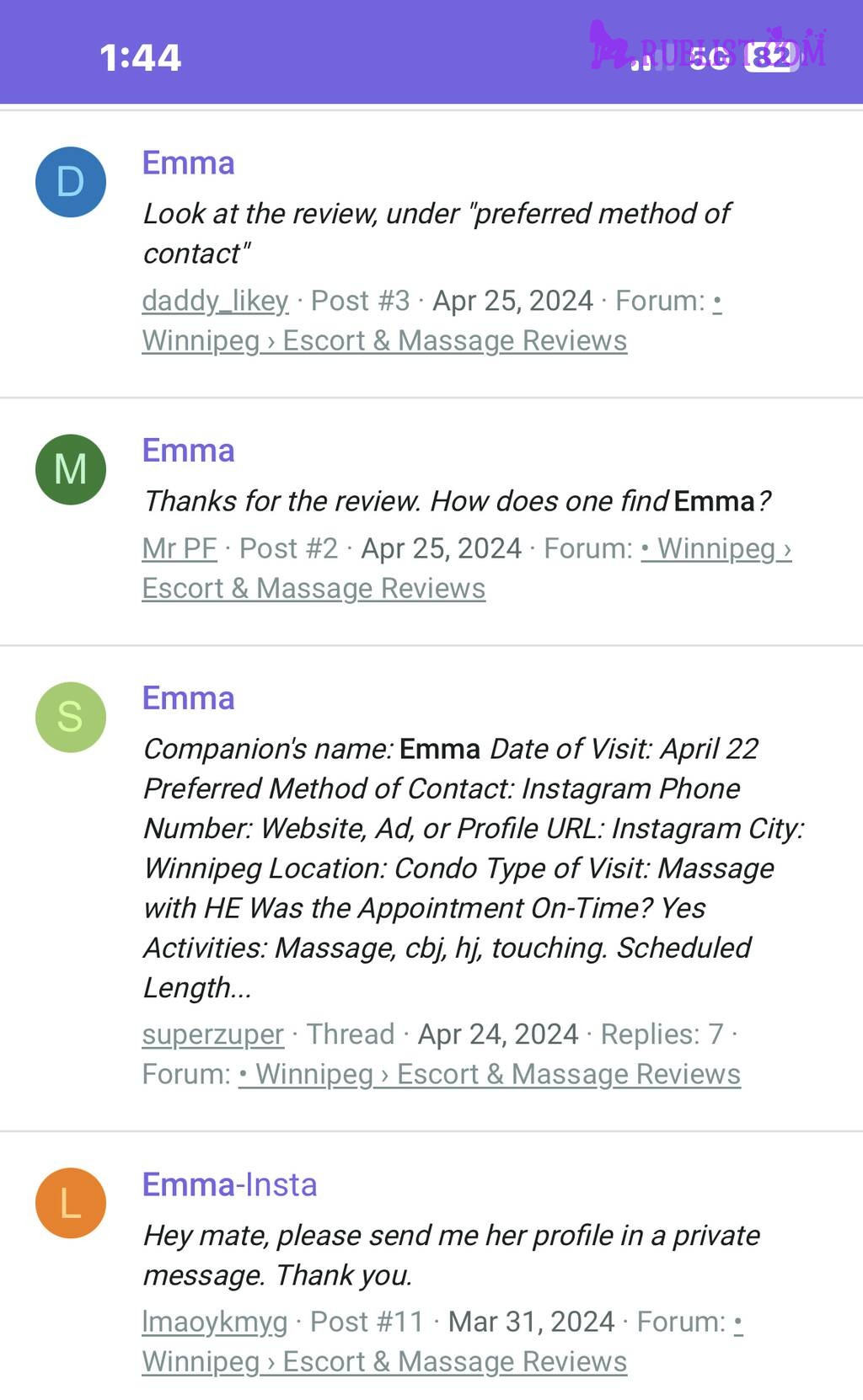Image resolution: width=863 pixels, height=1400 pixels.
Task: View superzuper's user profile
Action: 213,1034
